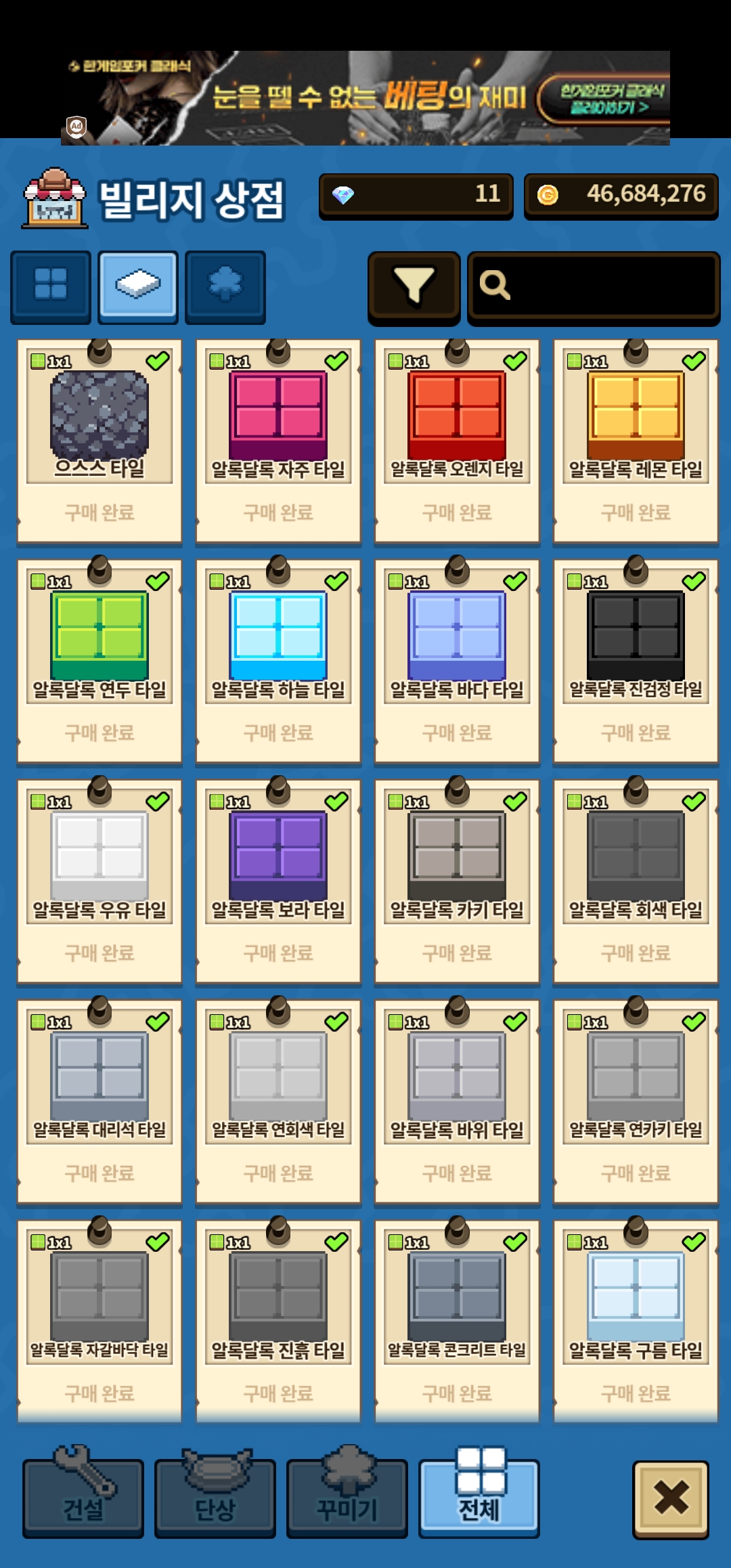
Task: View the 알록달록 레몬 타일 card
Action: 636,440
